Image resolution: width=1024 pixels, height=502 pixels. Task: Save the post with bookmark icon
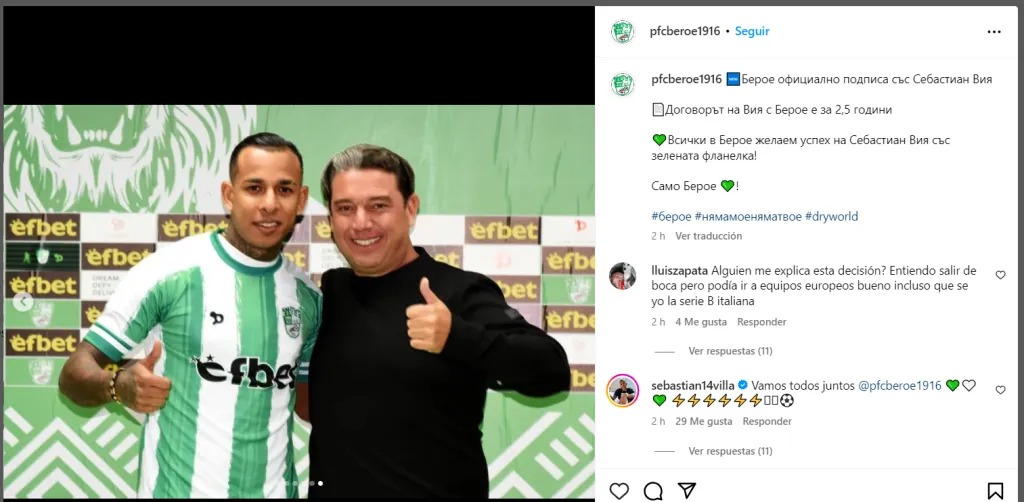(x=995, y=490)
